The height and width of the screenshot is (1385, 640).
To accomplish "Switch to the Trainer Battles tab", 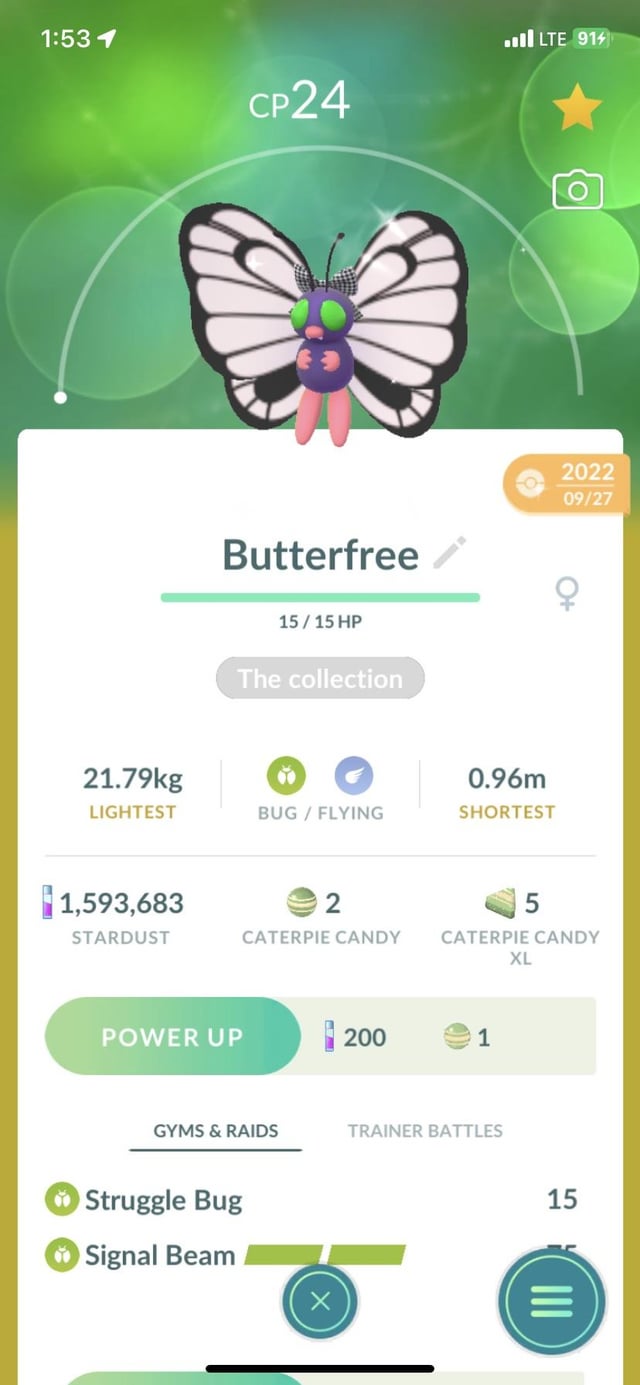I will tap(425, 1131).
